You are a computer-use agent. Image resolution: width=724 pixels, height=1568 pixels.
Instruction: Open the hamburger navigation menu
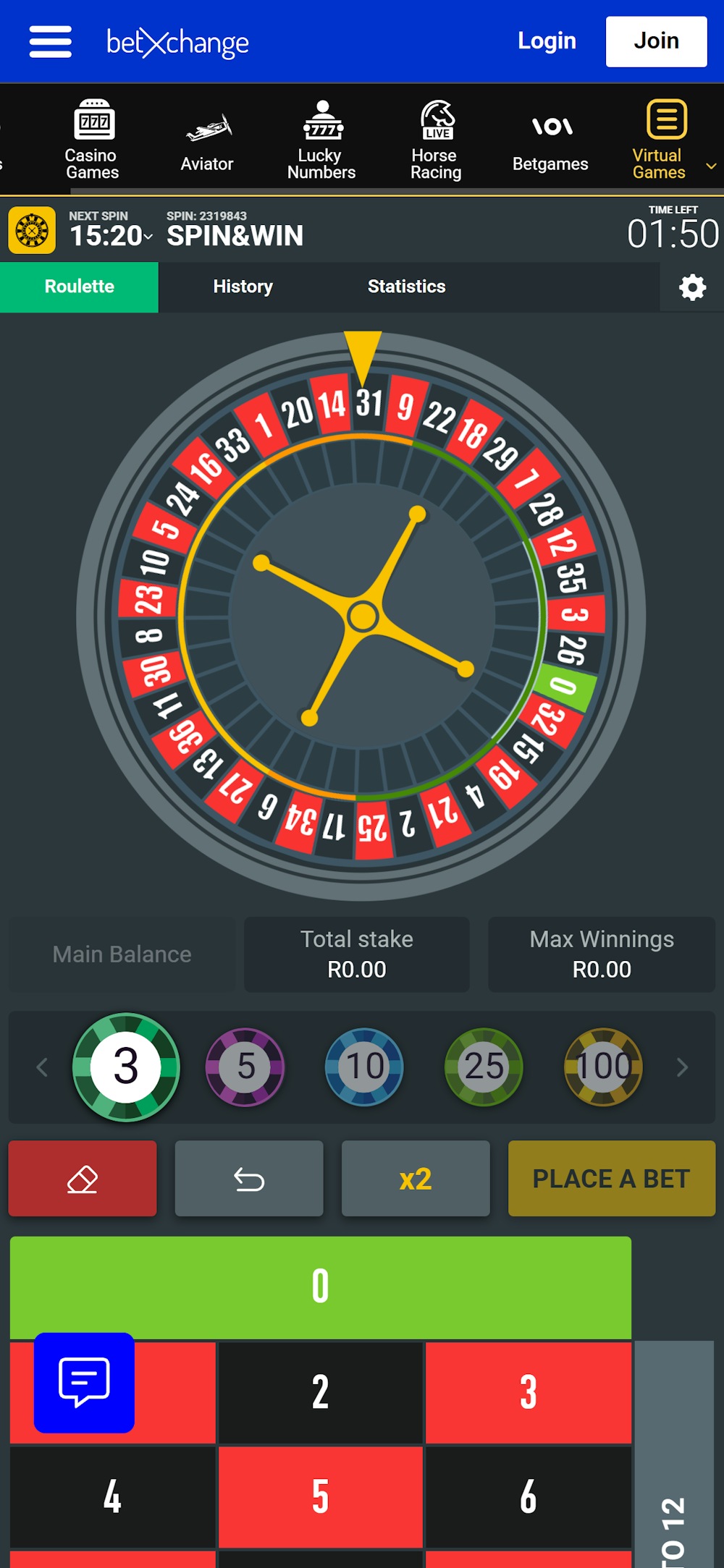click(x=50, y=41)
